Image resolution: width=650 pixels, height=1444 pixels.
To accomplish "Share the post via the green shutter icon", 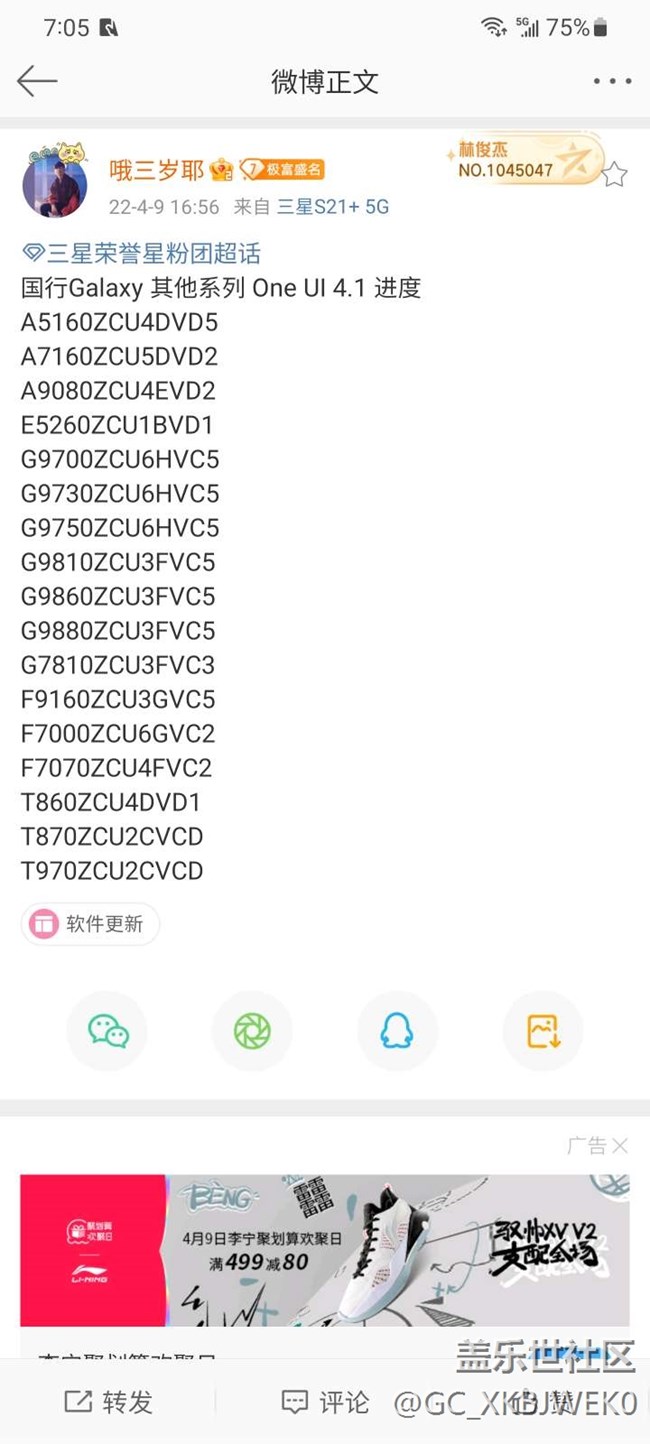I will [252, 1031].
